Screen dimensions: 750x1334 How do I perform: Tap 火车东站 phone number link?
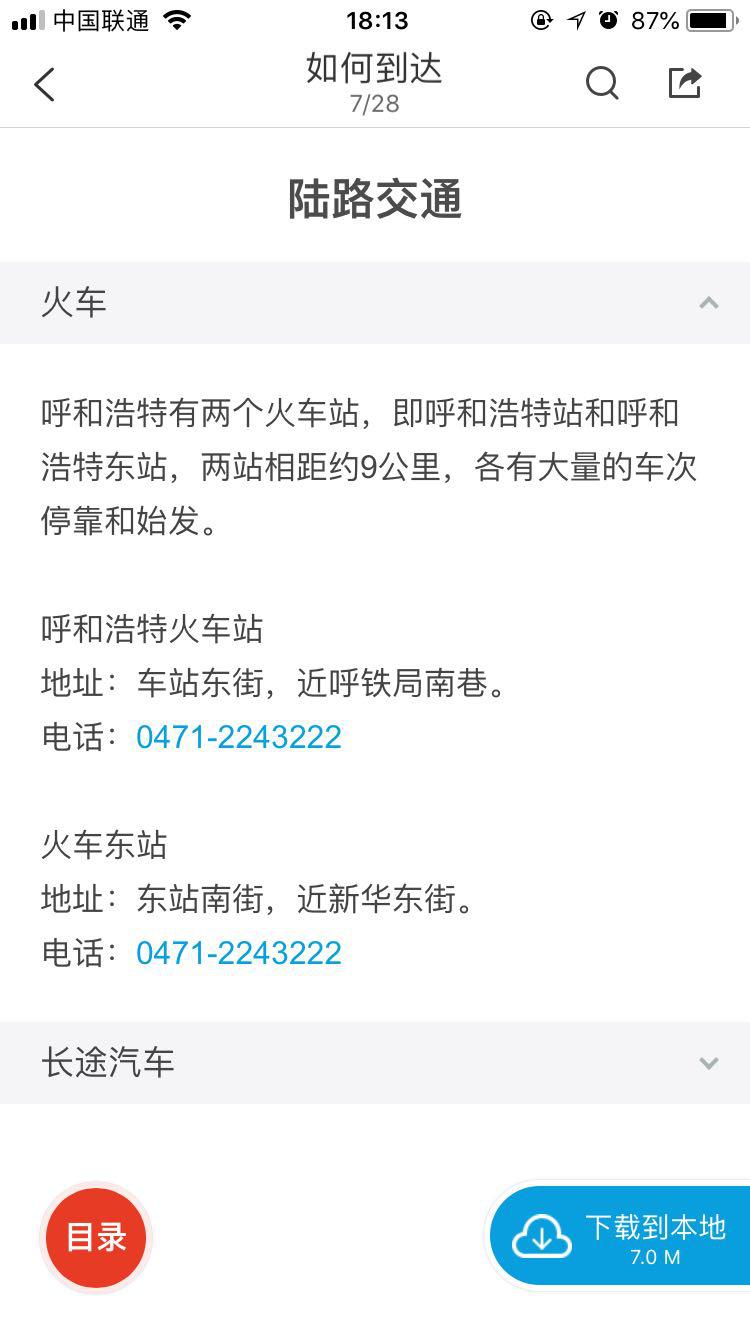click(x=238, y=953)
